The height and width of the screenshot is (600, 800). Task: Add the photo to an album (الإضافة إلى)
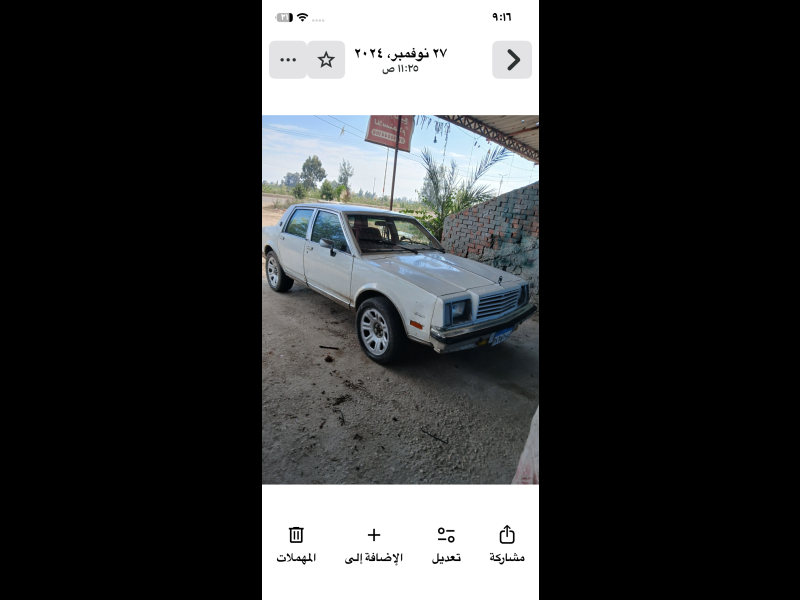click(x=374, y=544)
